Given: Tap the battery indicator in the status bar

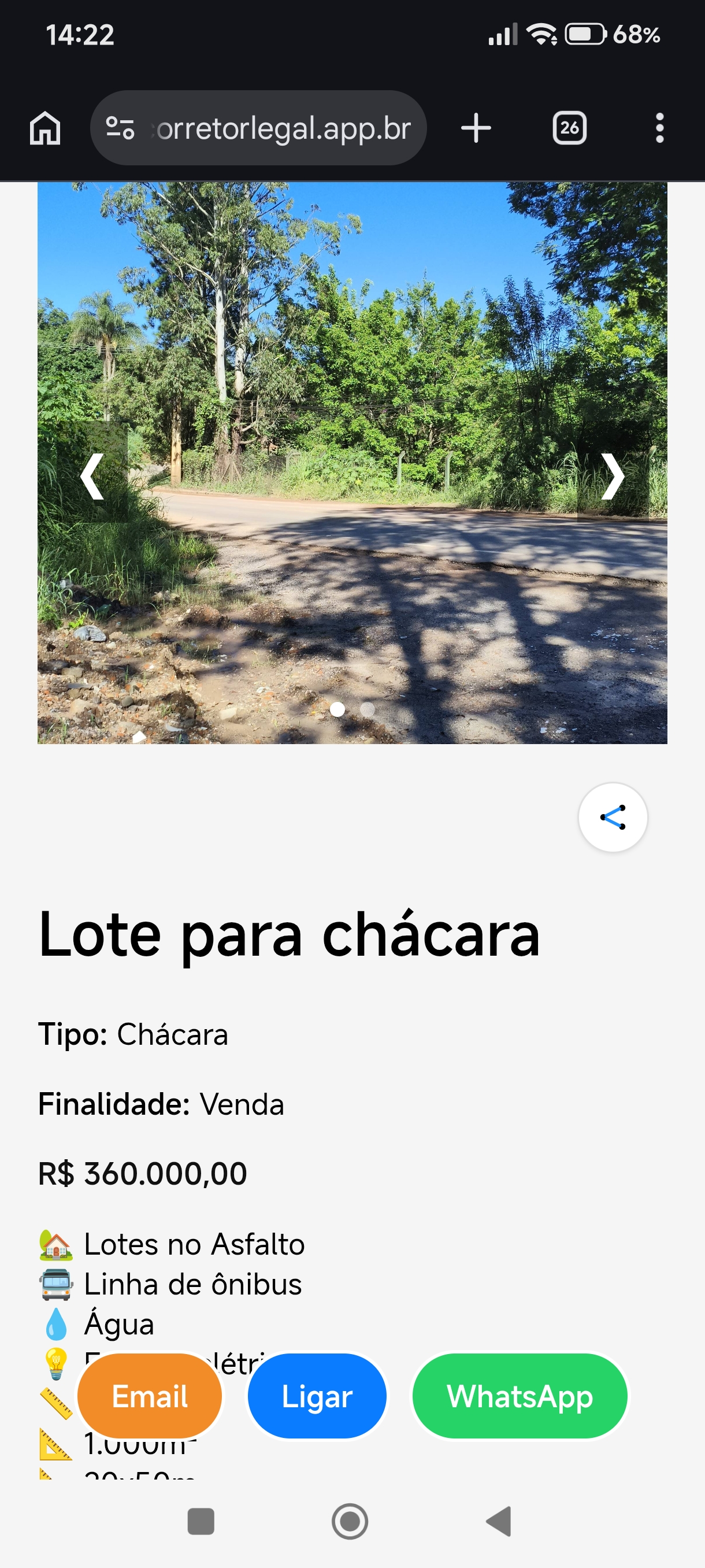Looking at the screenshot, I should point(585,35).
